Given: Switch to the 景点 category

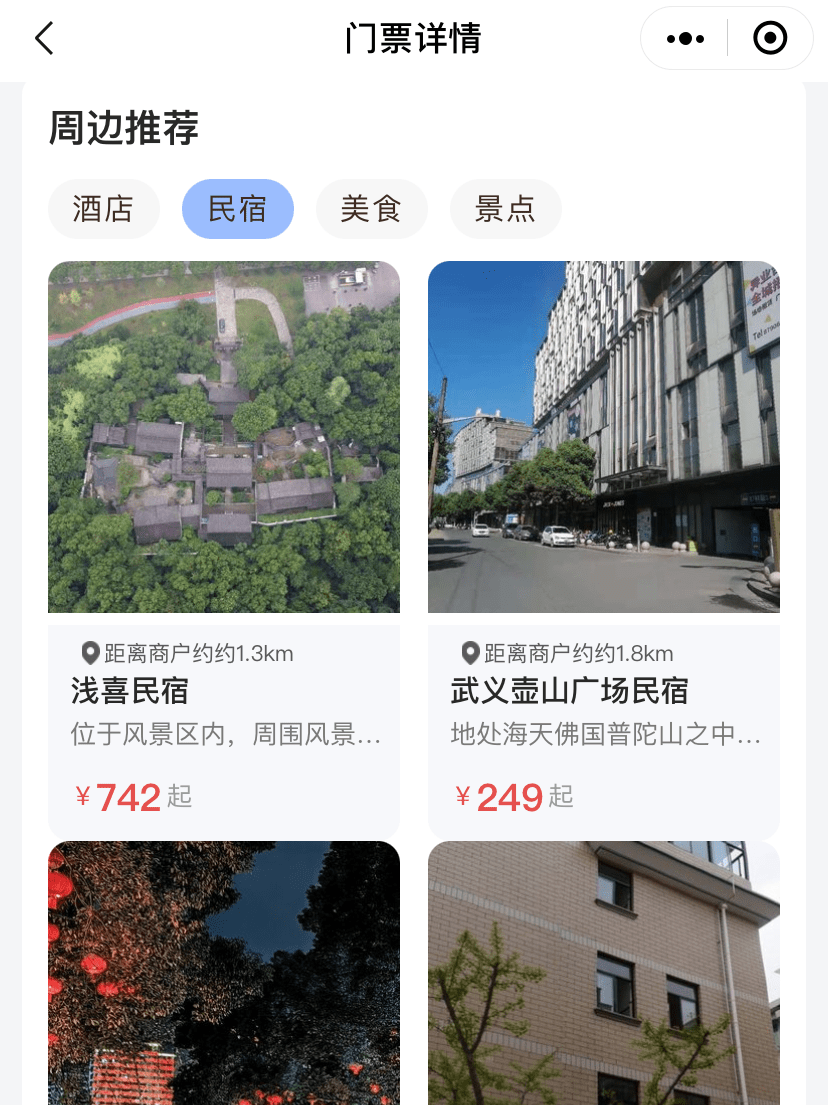Looking at the screenshot, I should [x=505, y=209].
